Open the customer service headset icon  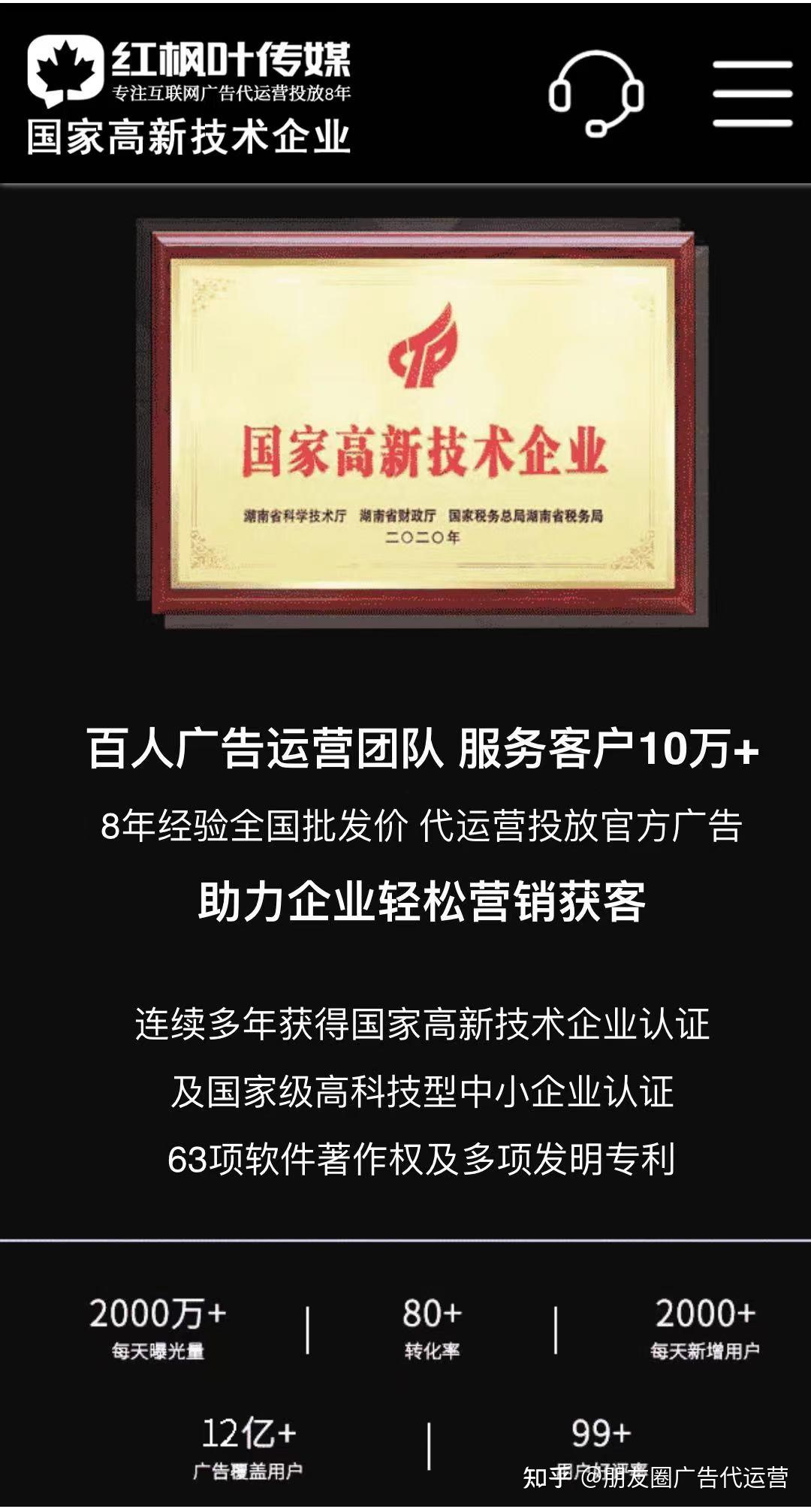596,93
